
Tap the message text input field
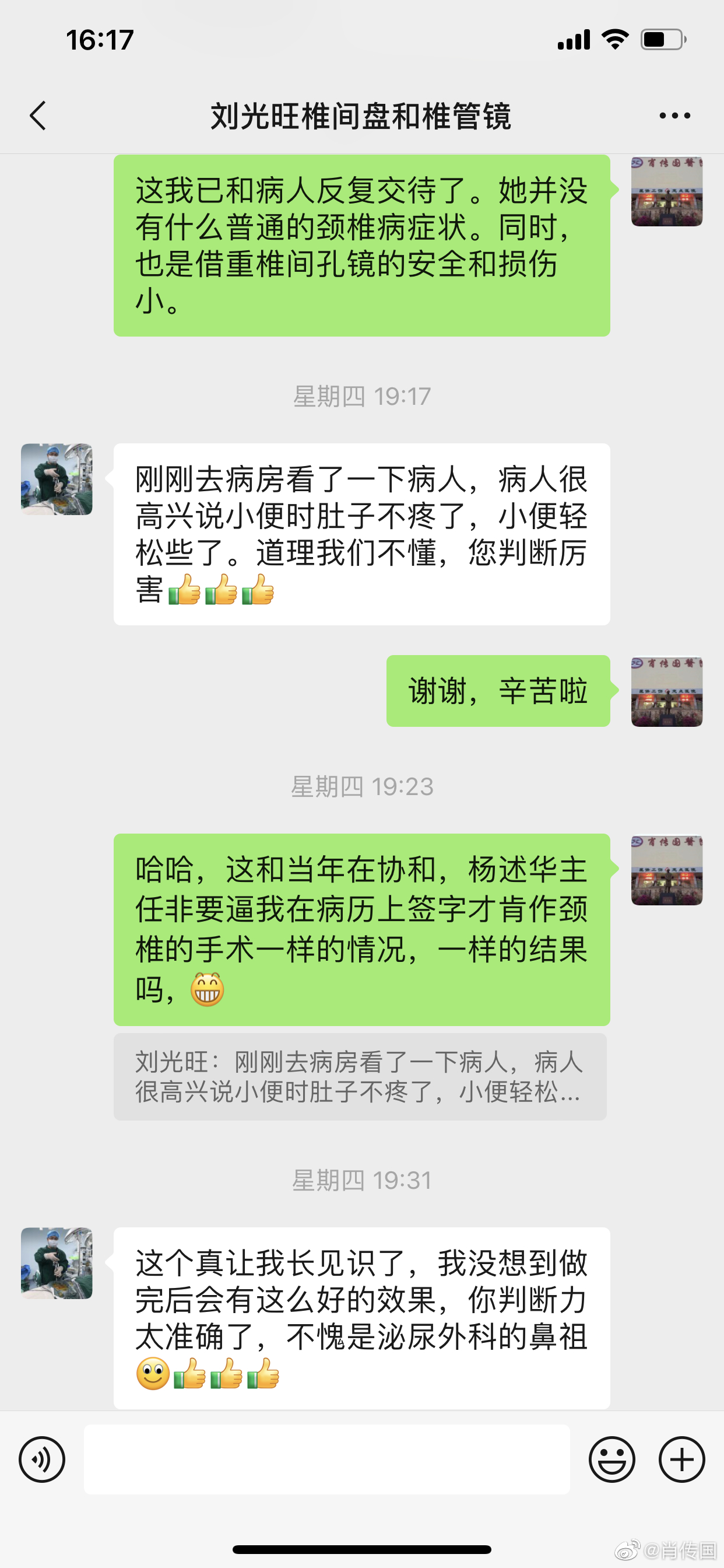[326, 1459]
